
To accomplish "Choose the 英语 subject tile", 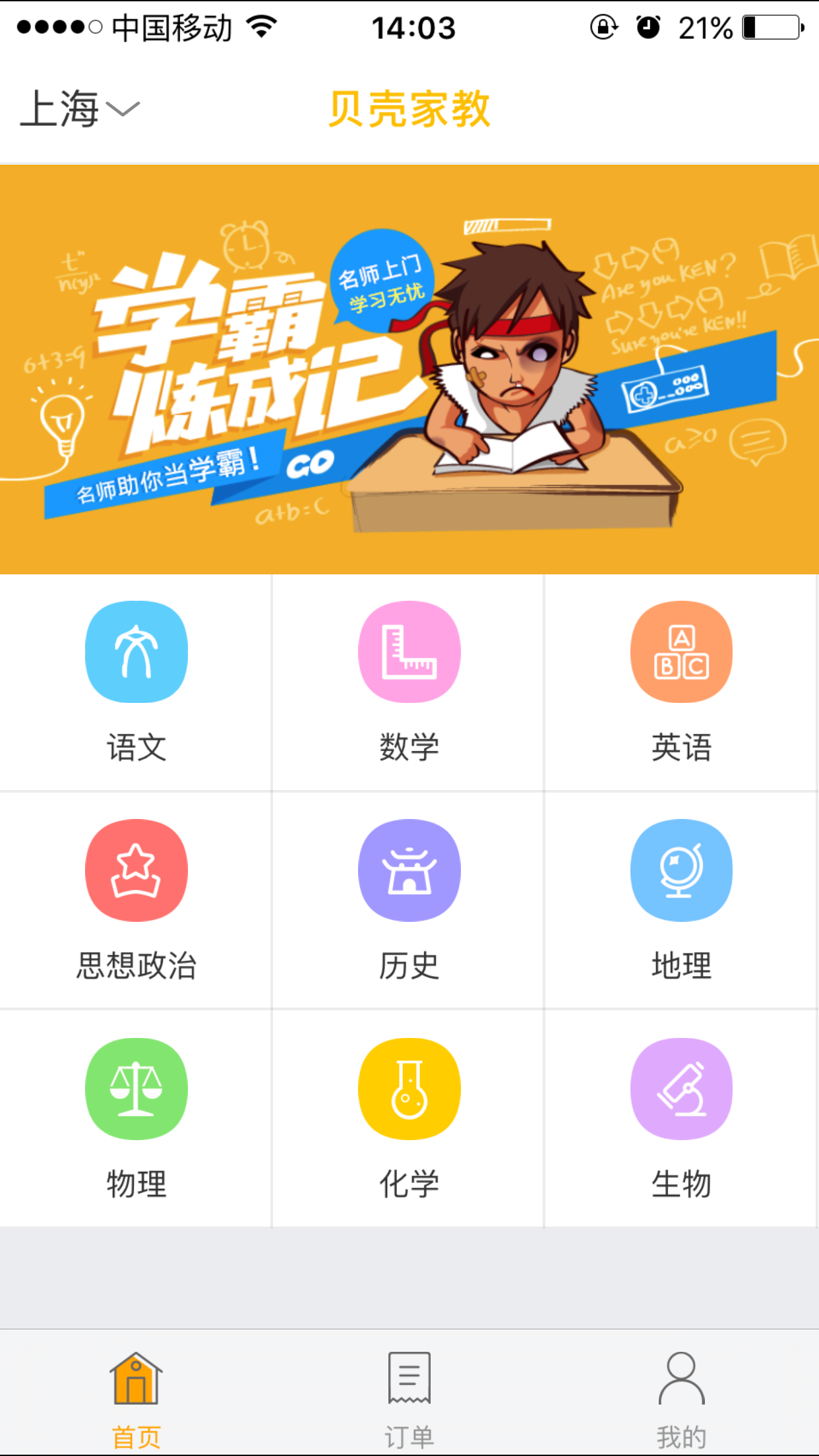I will tap(681, 682).
